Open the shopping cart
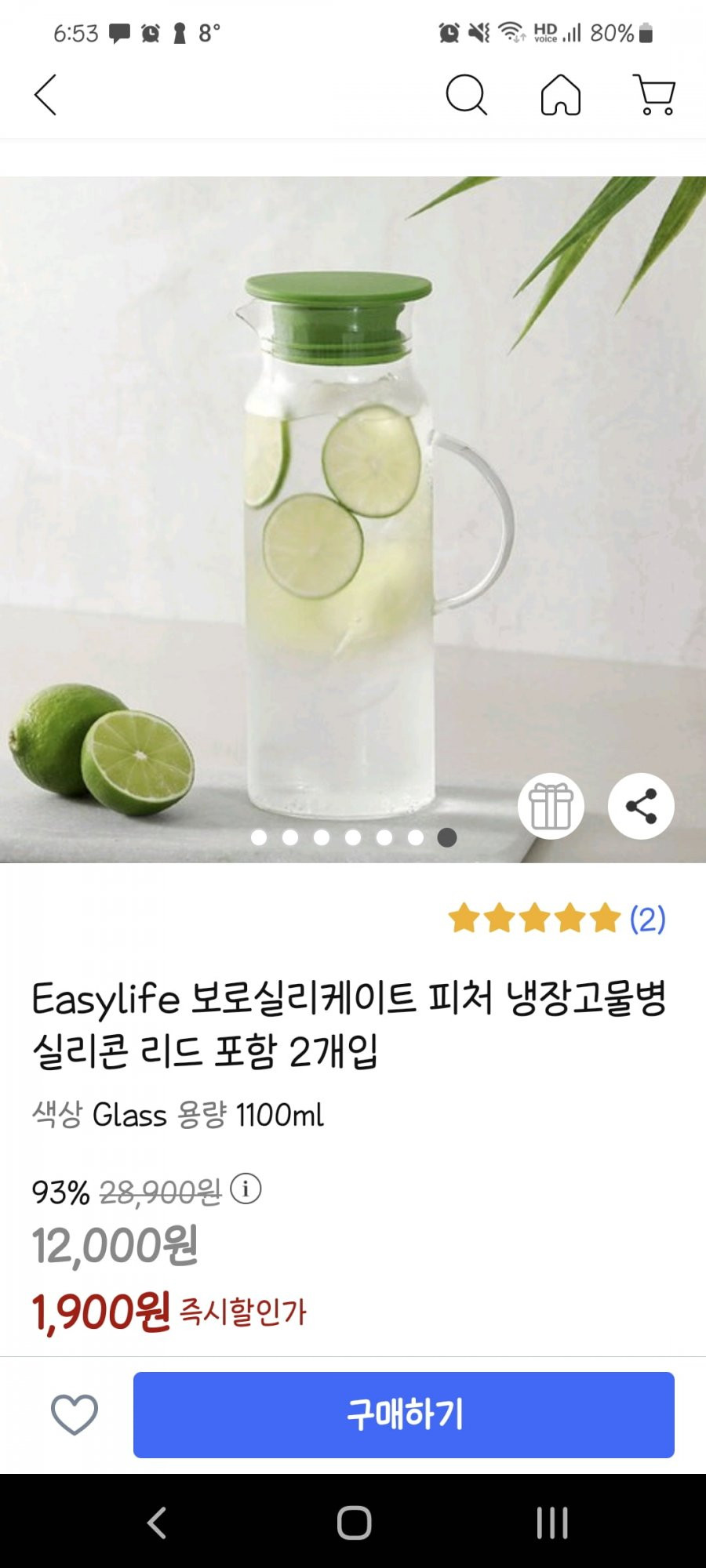 click(x=654, y=95)
